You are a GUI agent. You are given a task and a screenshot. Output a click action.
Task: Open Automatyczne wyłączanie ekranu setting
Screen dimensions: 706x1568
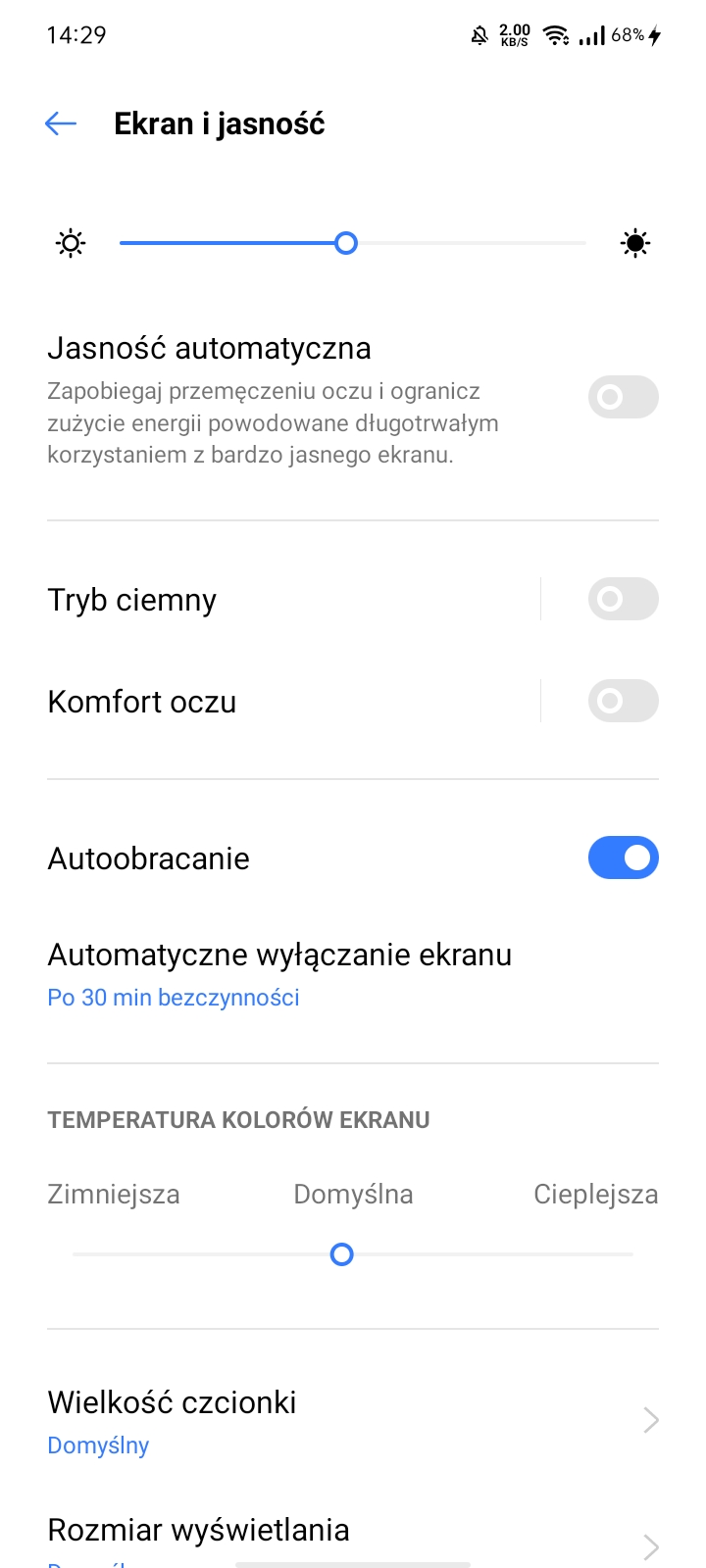coord(353,975)
